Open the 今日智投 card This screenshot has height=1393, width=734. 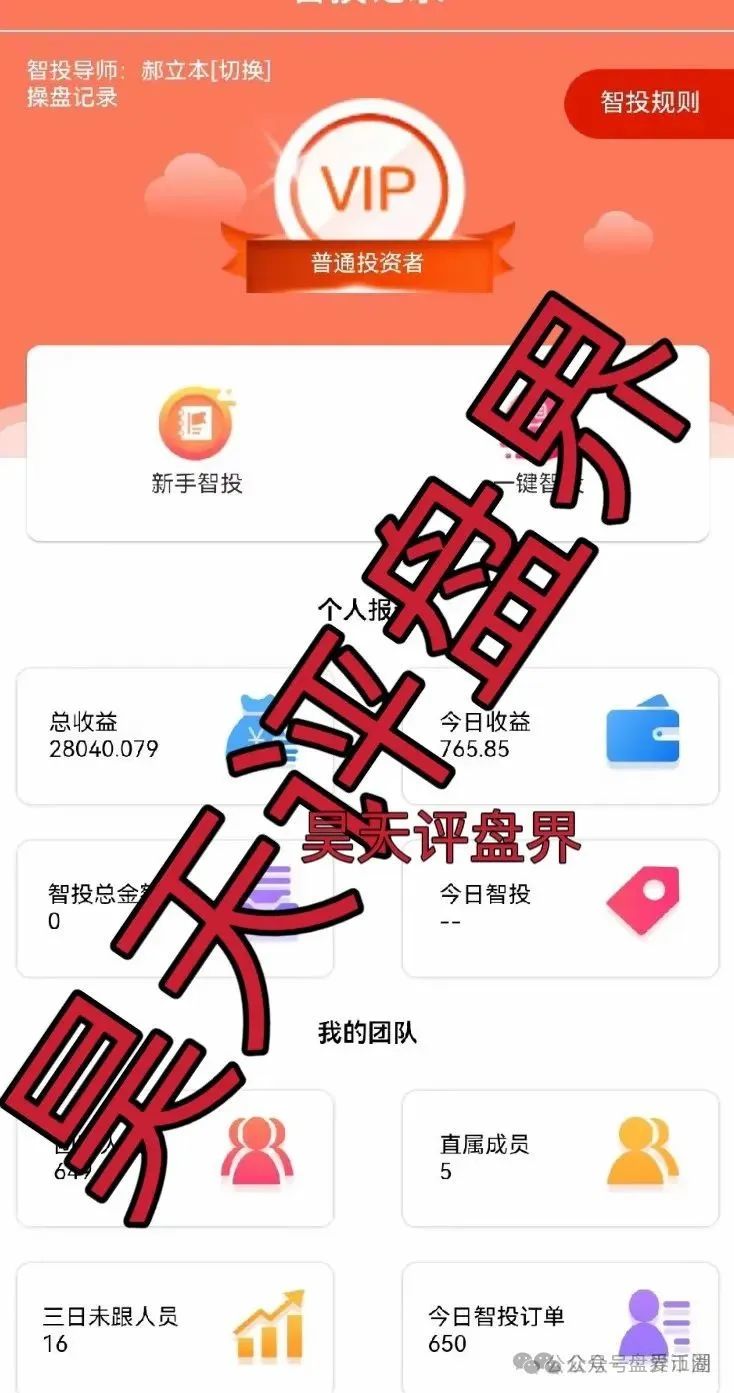point(560,907)
